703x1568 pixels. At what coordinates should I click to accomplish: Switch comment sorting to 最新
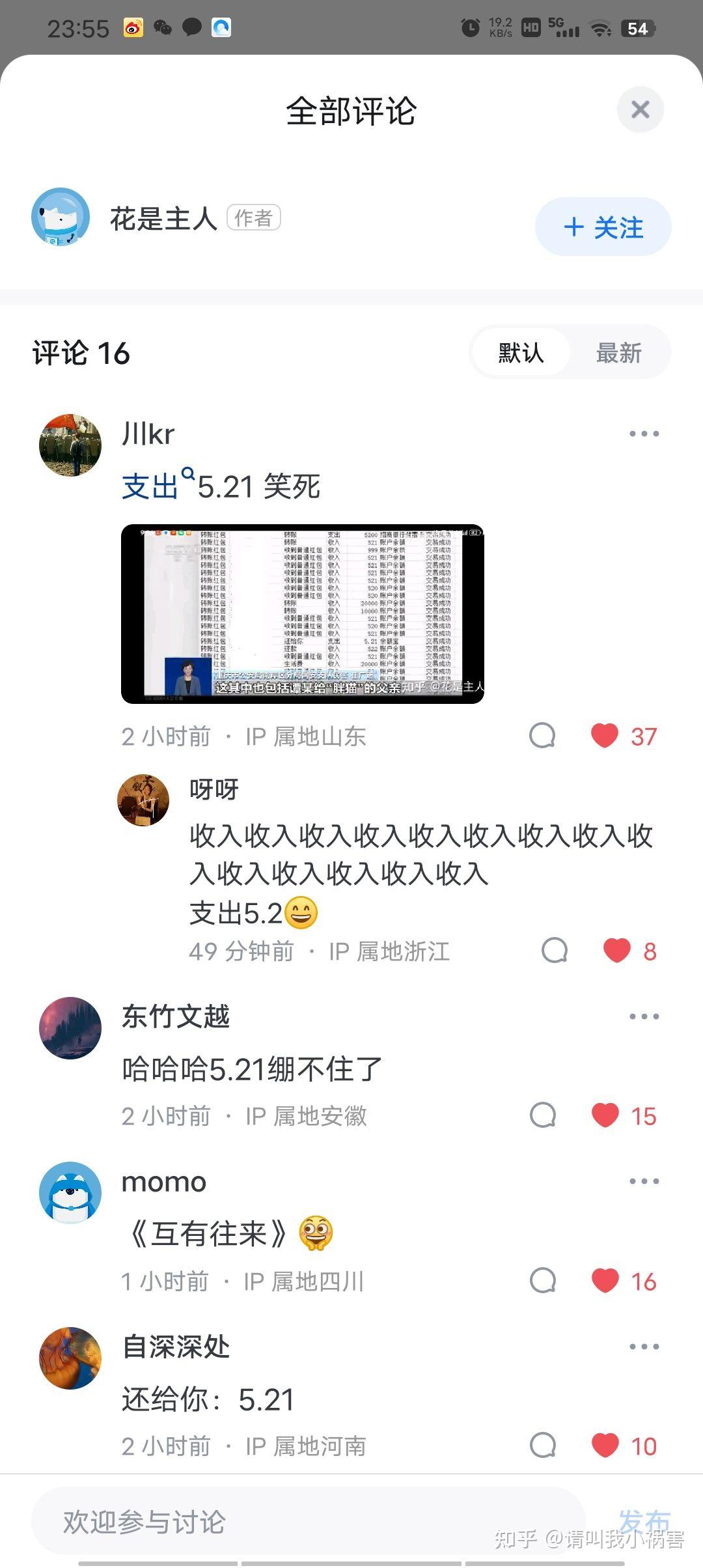pos(618,353)
